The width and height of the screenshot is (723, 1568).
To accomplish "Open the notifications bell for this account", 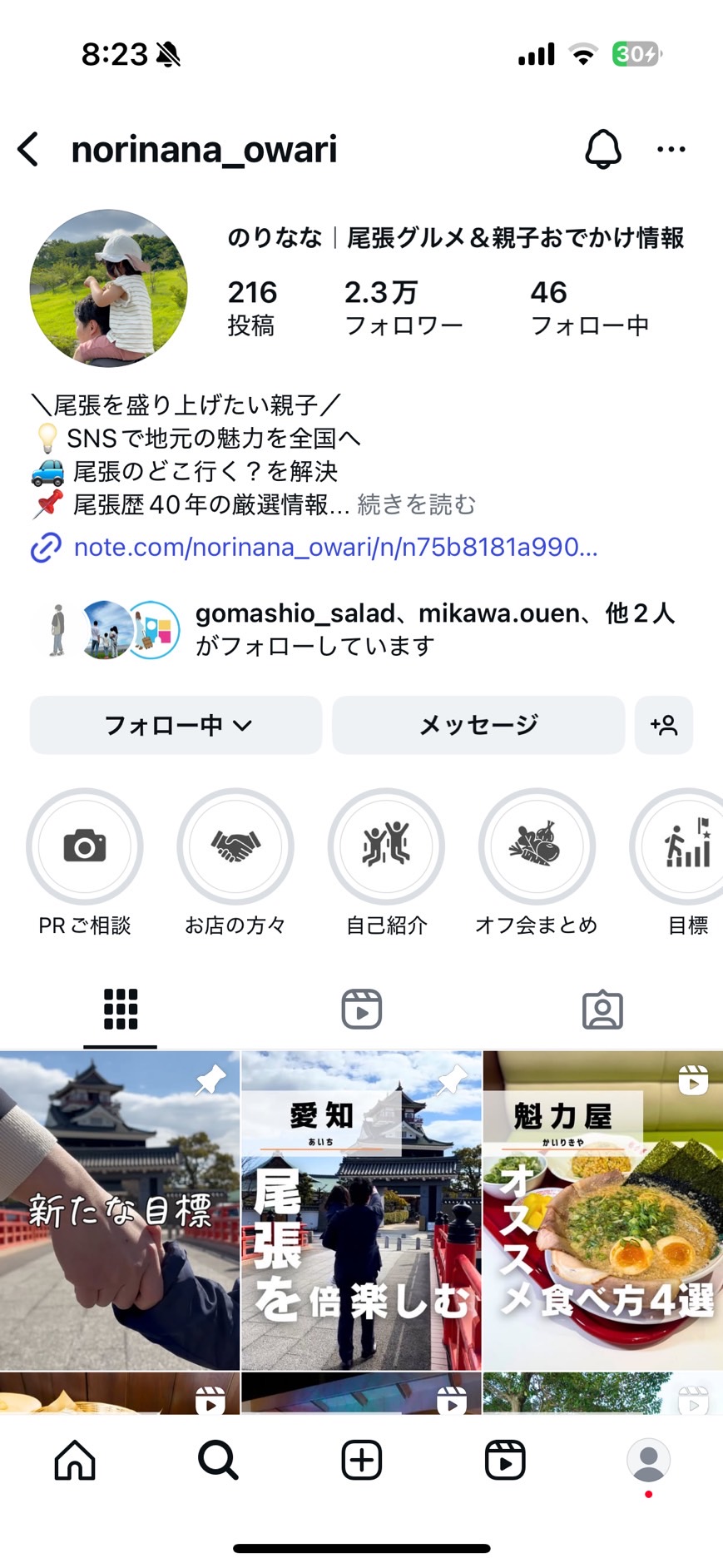I will 603,150.
